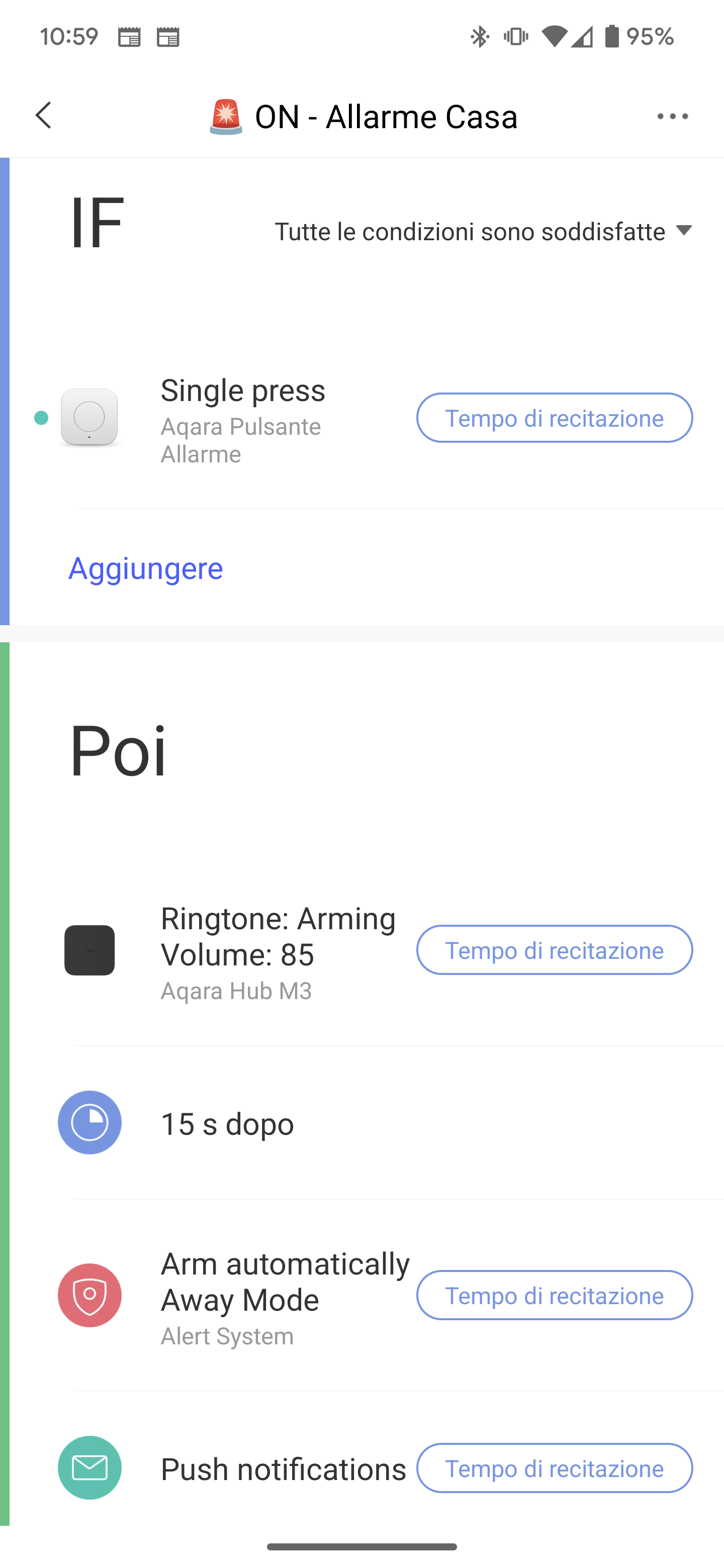Open the three-dot overflow menu
This screenshot has width=724, height=1568.
coord(672,116)
